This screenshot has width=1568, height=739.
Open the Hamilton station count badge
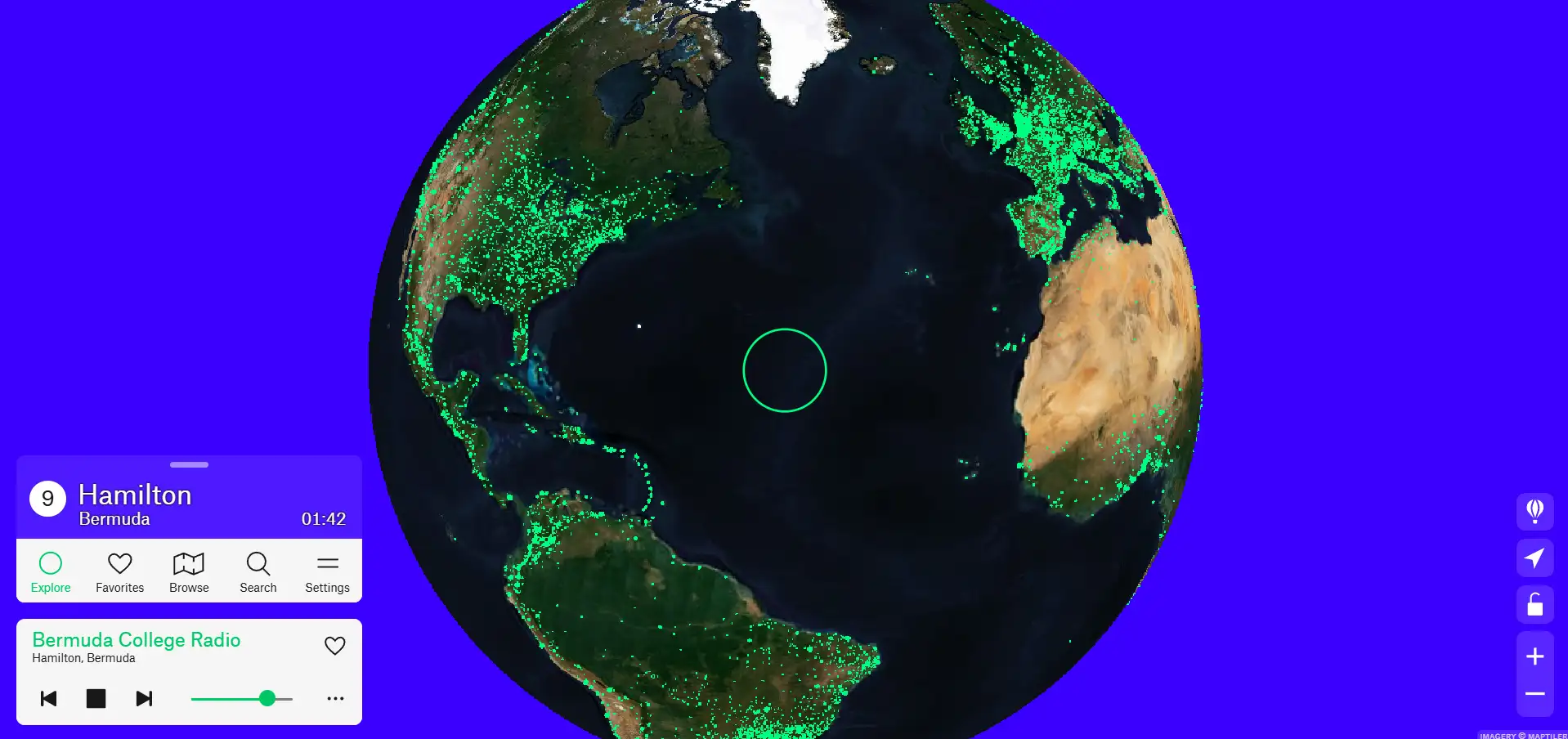pos(47,499)
